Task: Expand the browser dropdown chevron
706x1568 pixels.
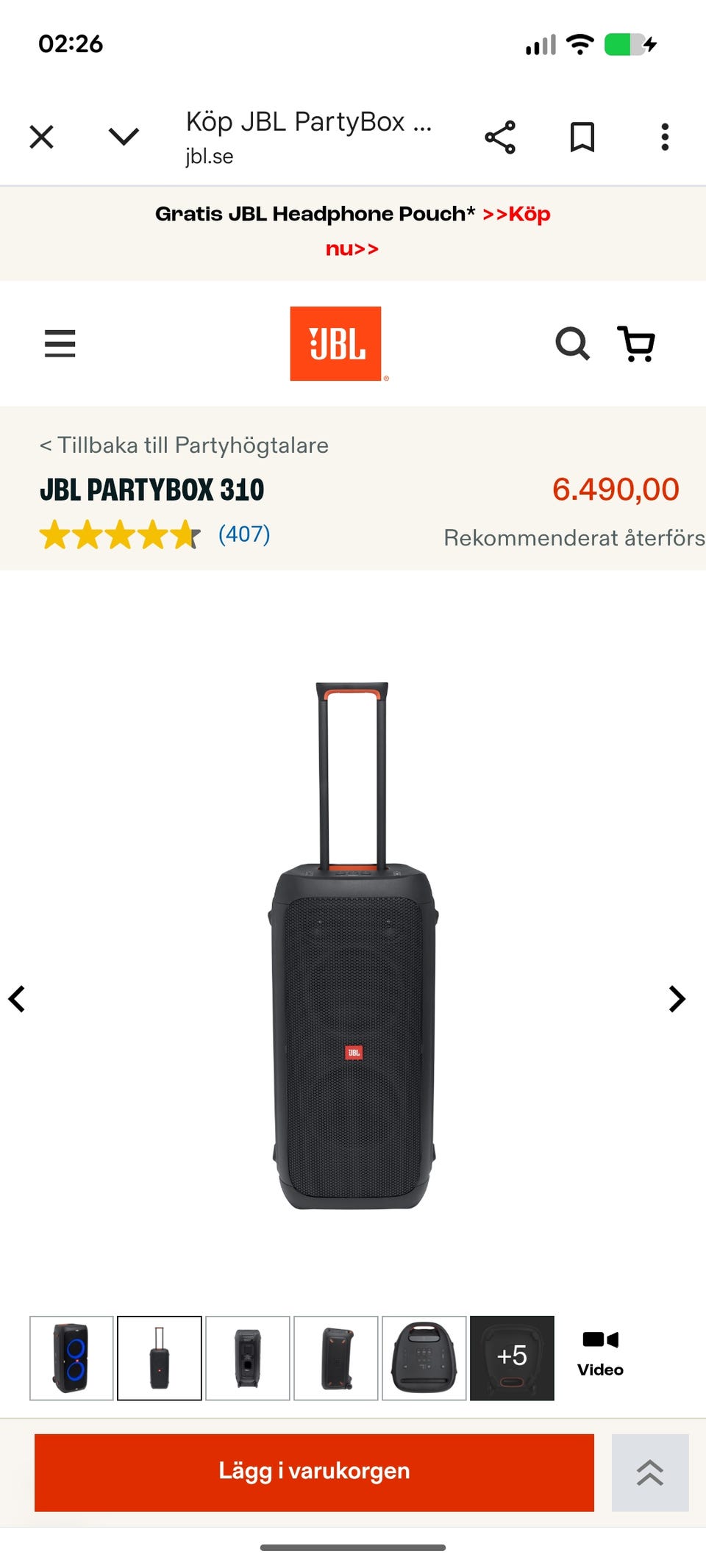Action: tap(124, 137)
